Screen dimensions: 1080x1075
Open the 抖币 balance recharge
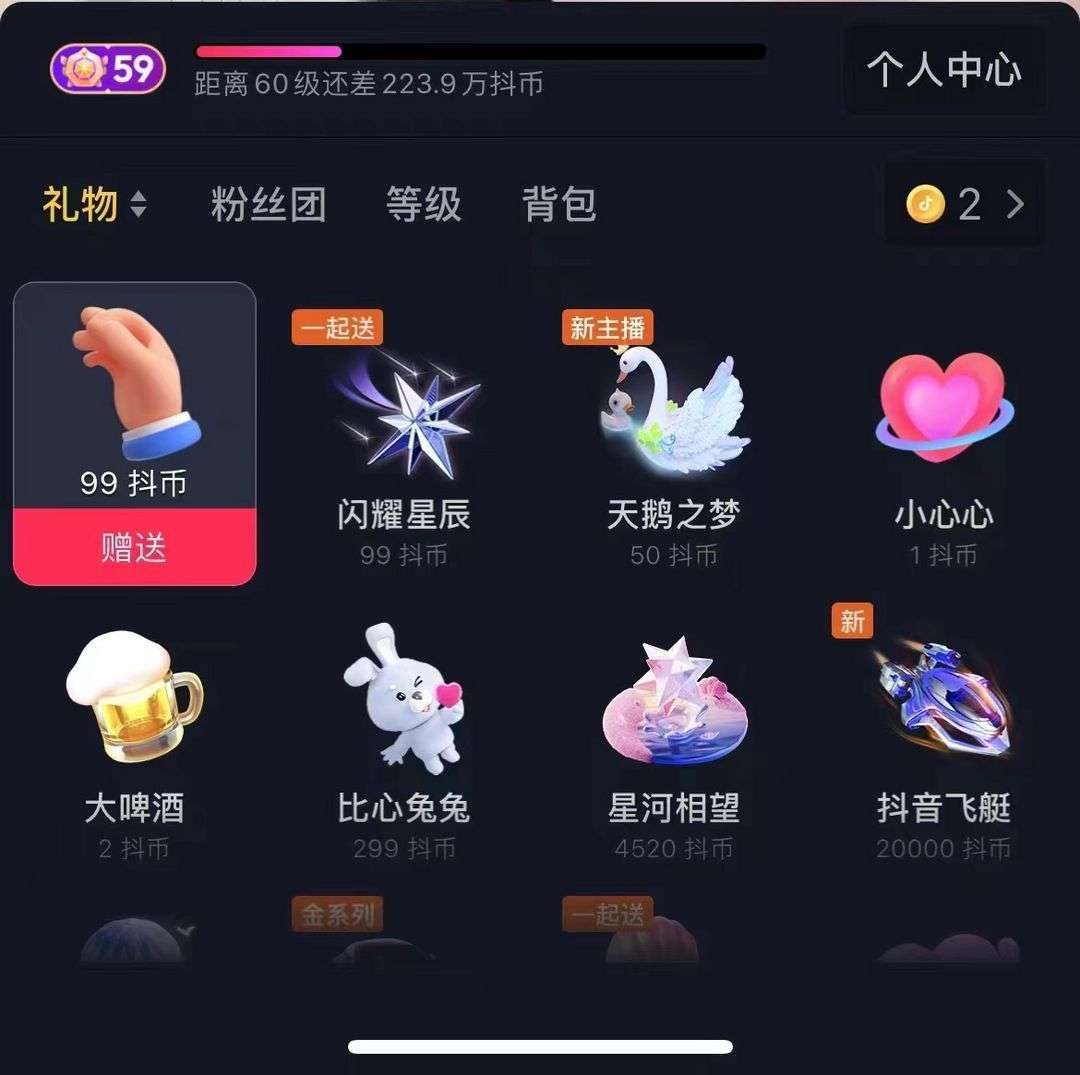pos(964,205)
